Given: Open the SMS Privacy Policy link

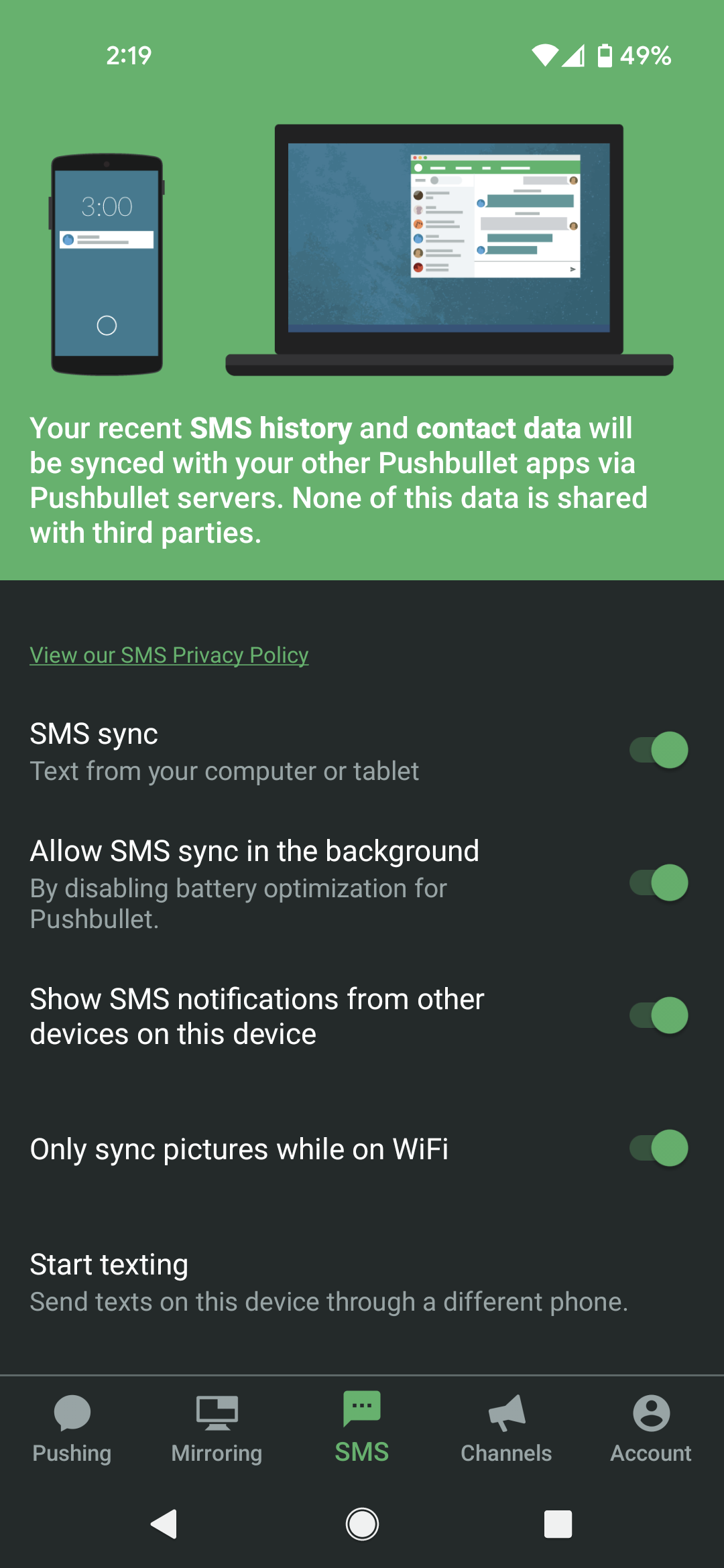Looking at the screenshot, I should 169,655.
